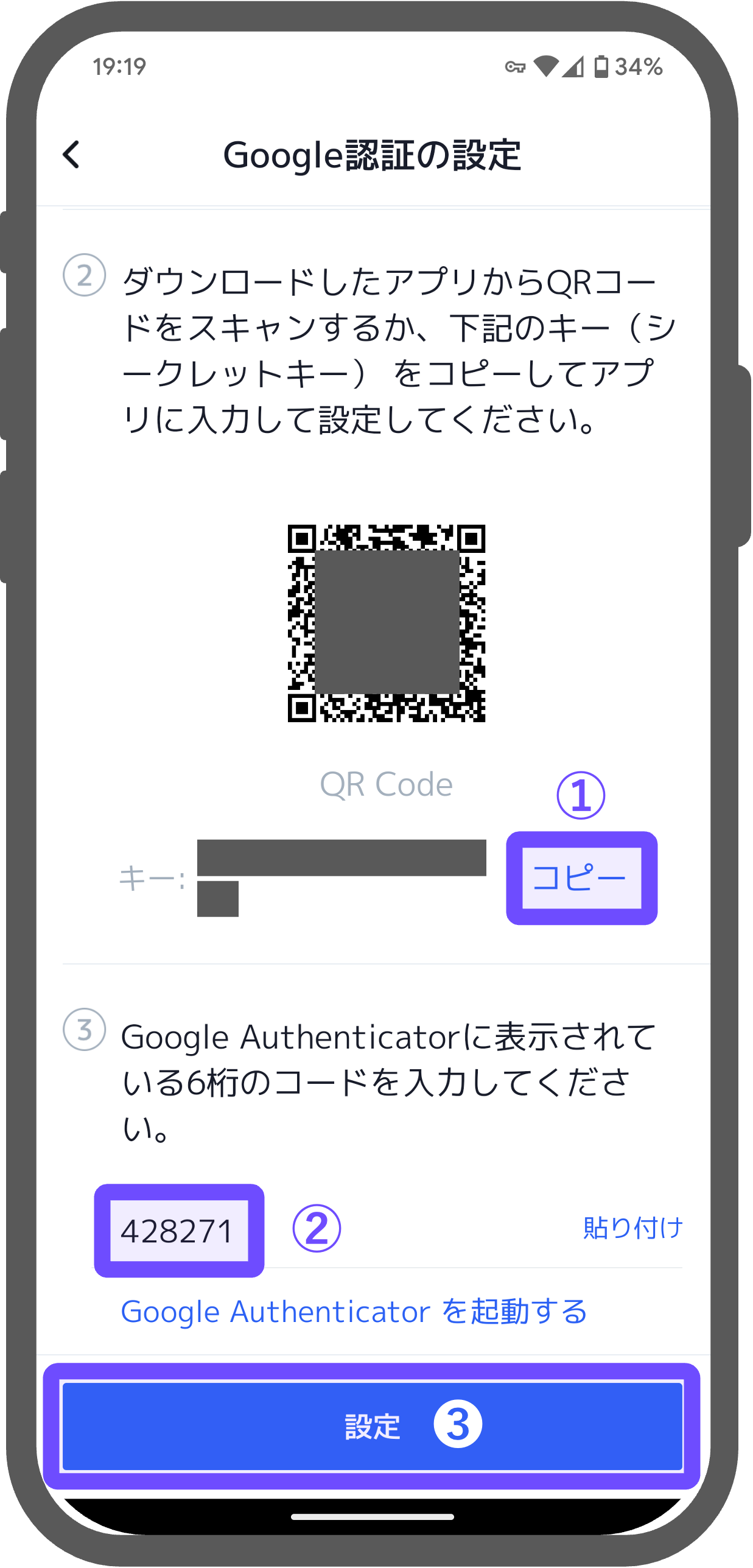Confirm with the blue 設定 button
Screen dimensions: 753x1568
(373, 1426)
